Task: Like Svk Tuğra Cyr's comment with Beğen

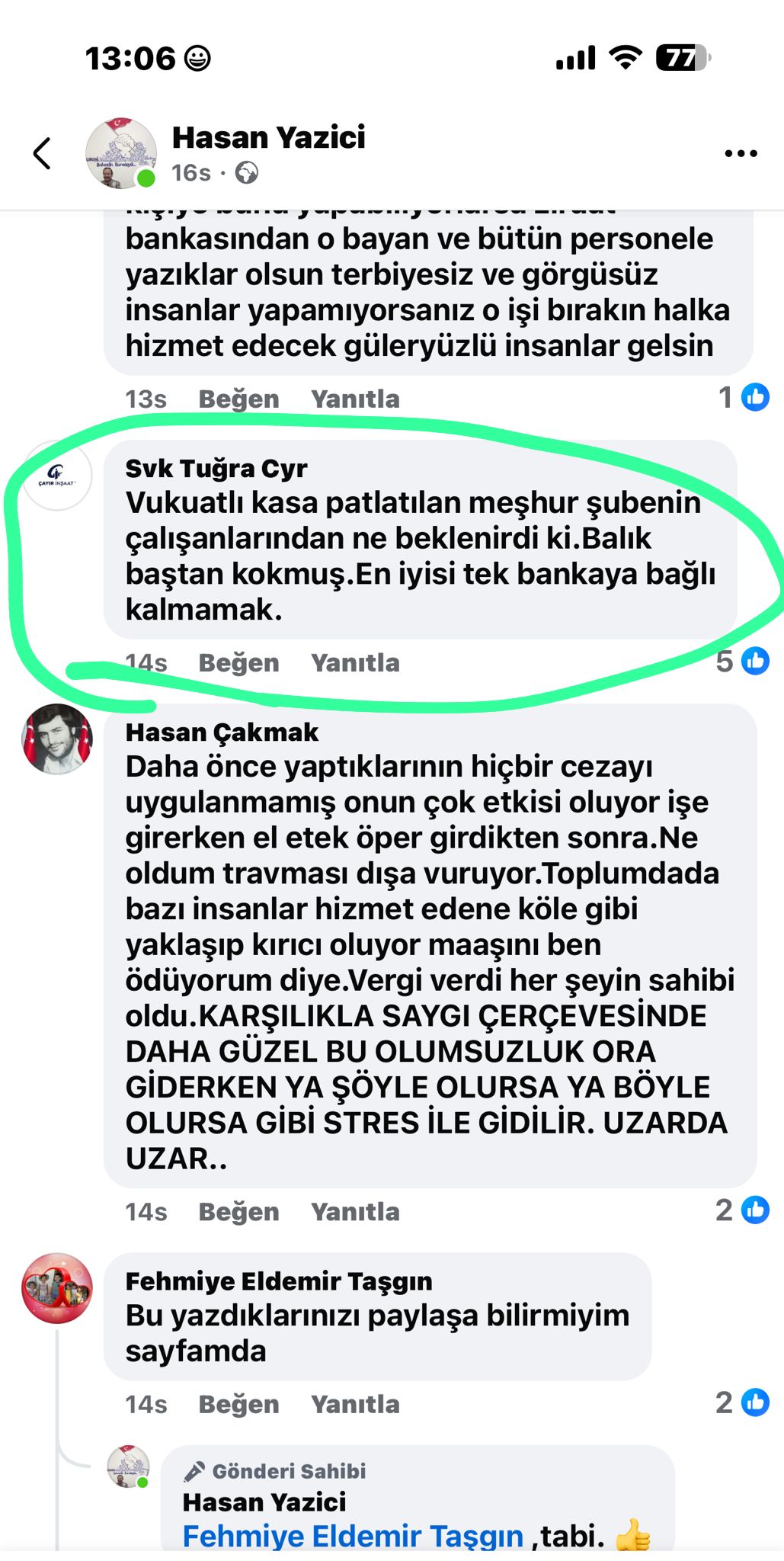Action: point(238,663)
